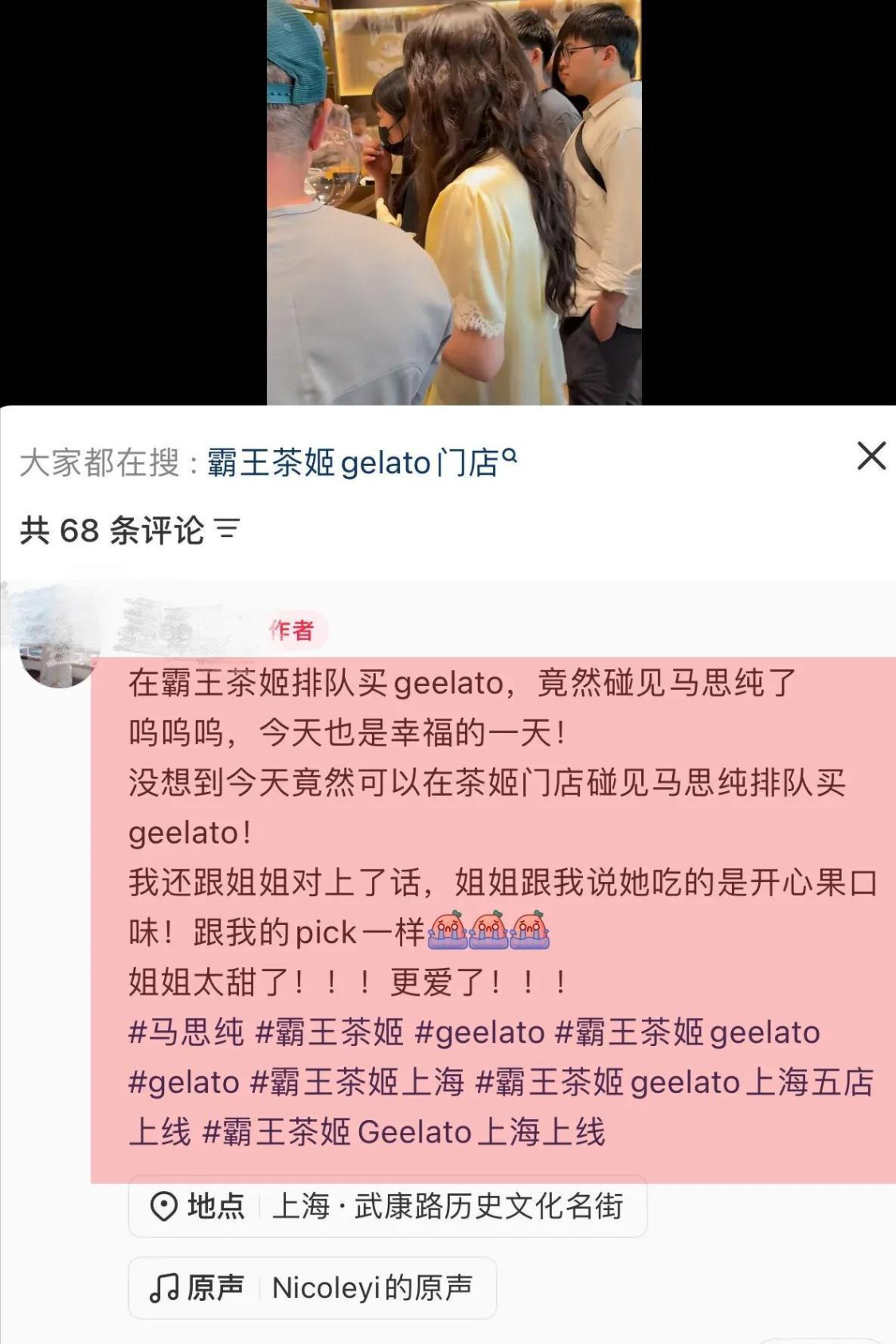Open the #霸王茶姬上海 hashtag

point(357,1083)
